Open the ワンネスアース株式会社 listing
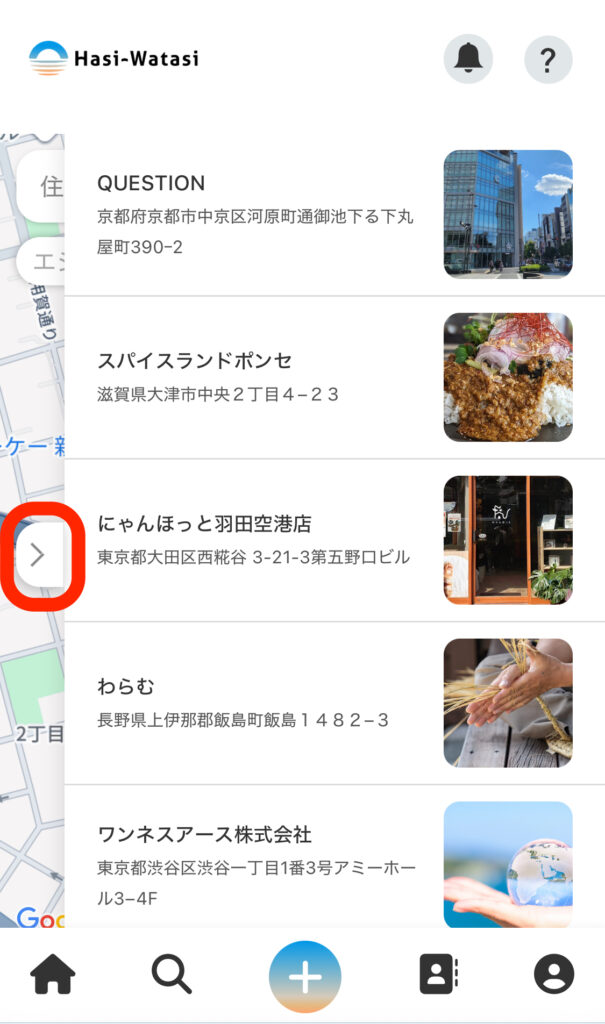Screen dimensions: 605x1024 [x=255, y=864]
